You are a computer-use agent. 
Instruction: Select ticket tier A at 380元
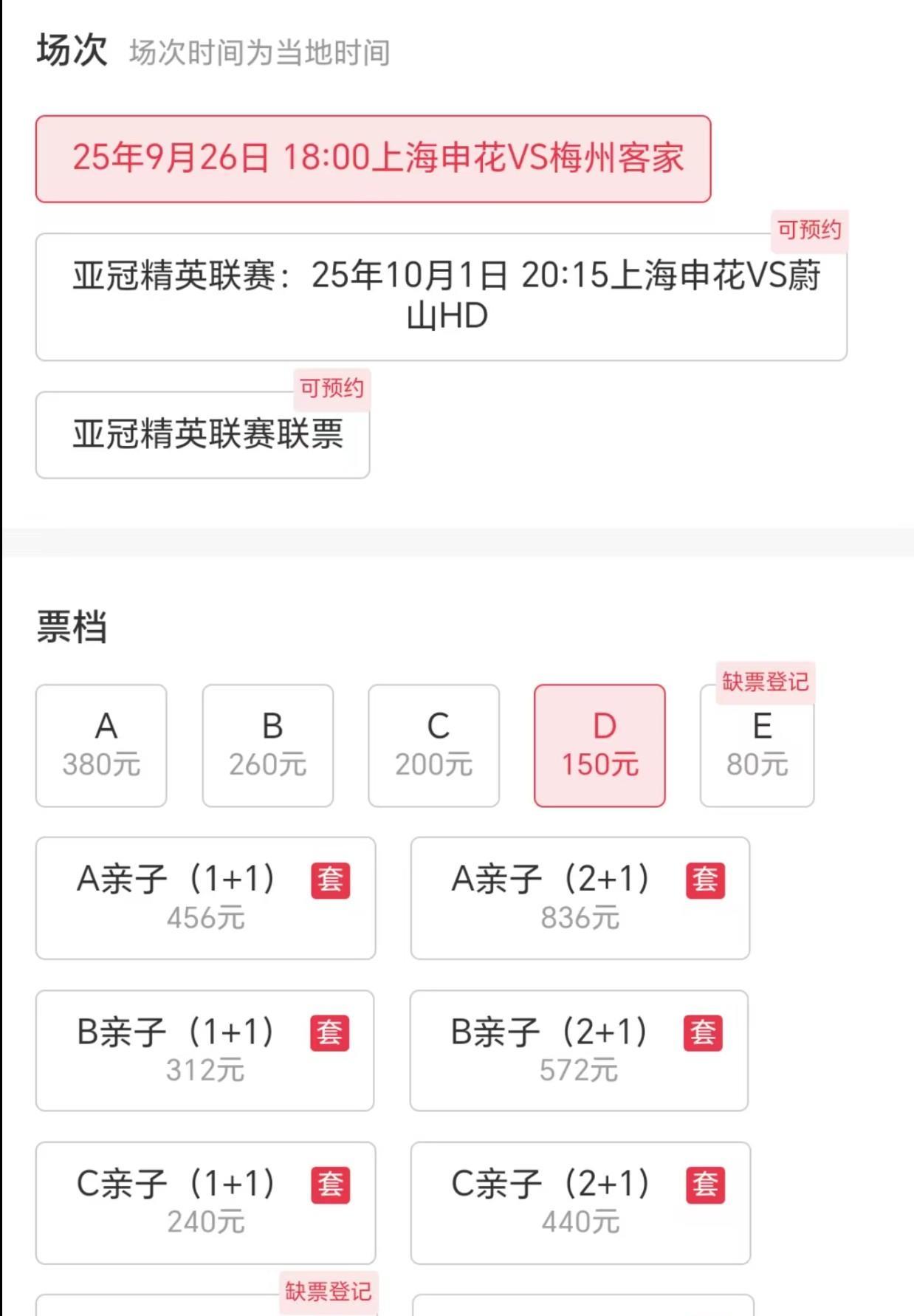(x=101, y=745)
